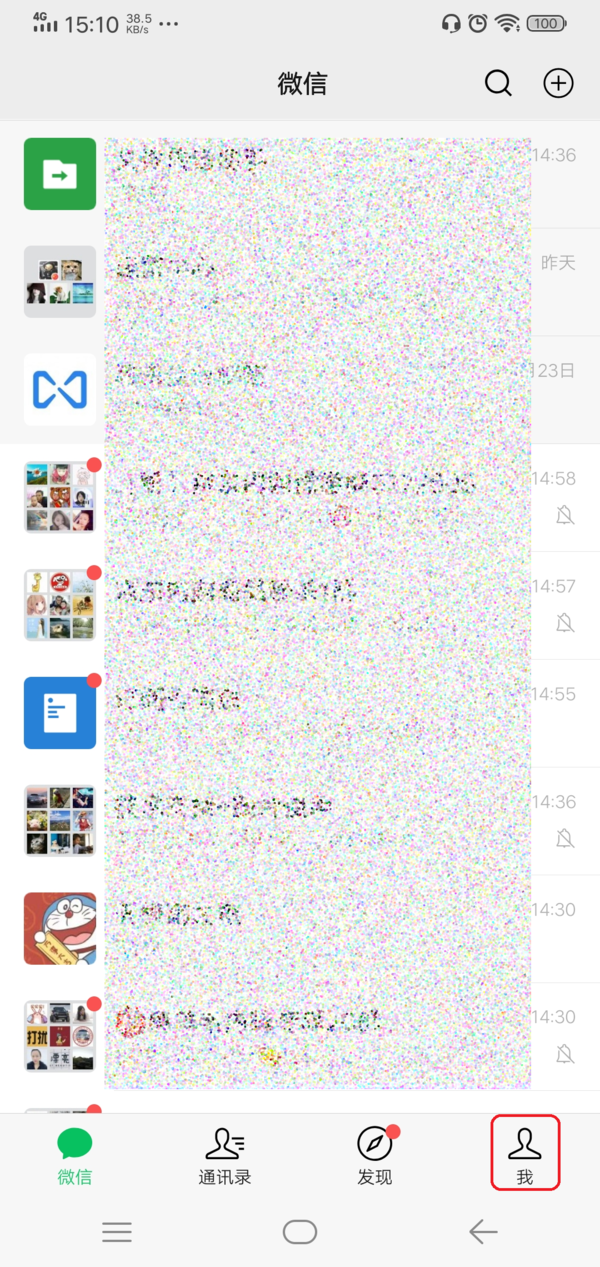Tap the plus icon to add

coord(558,83)
